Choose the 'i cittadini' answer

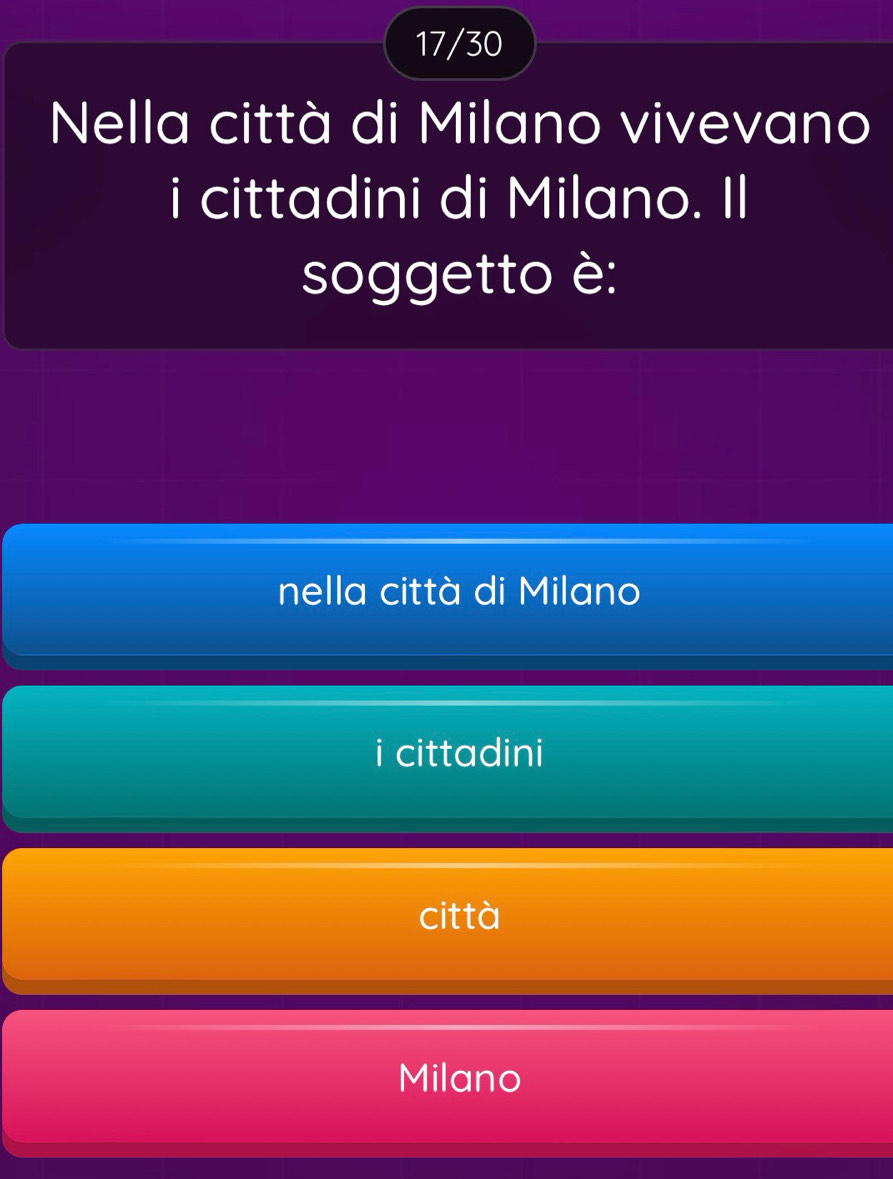pos(458,753)
